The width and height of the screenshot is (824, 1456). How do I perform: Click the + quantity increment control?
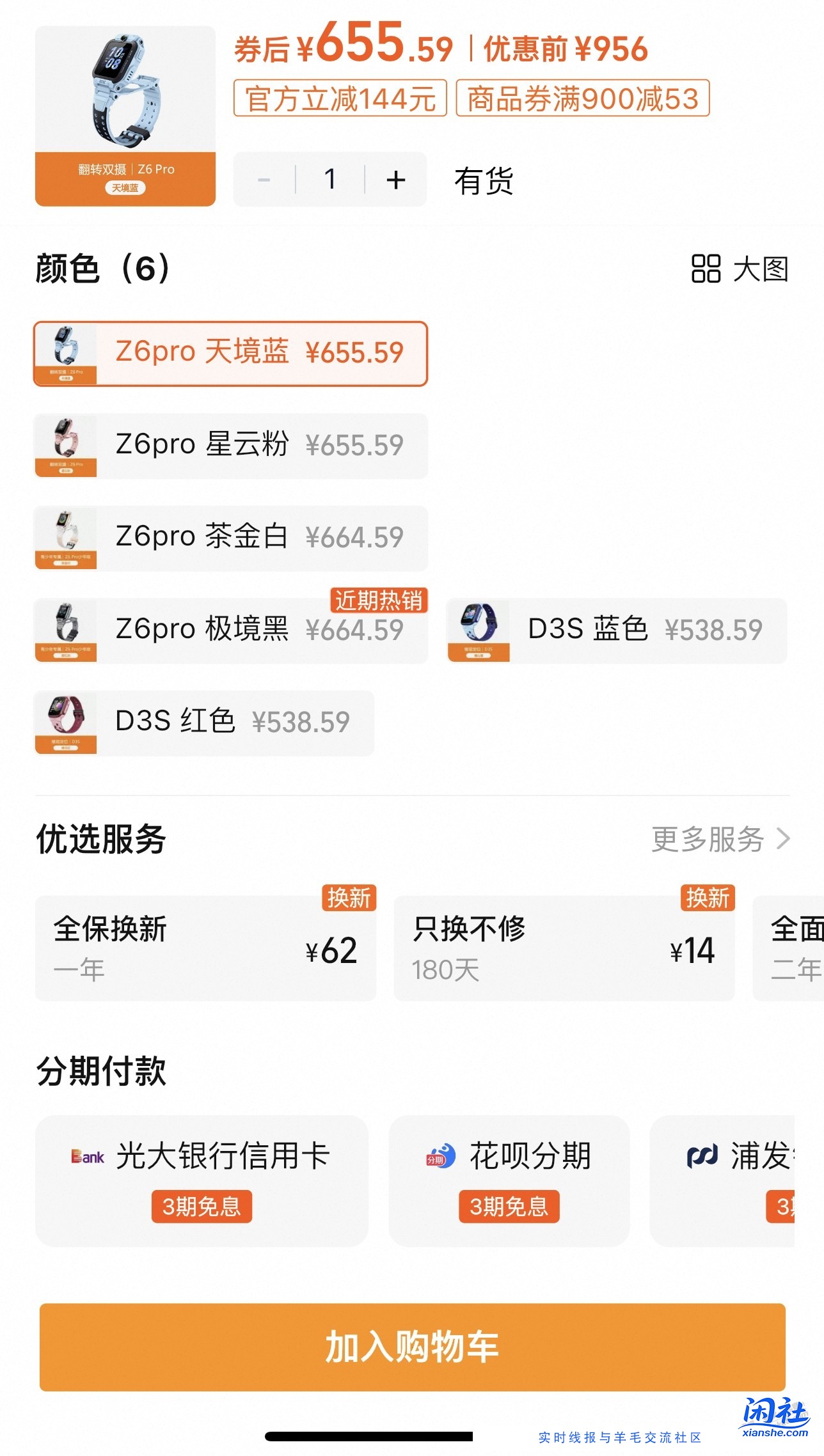(x=395, y=180)
